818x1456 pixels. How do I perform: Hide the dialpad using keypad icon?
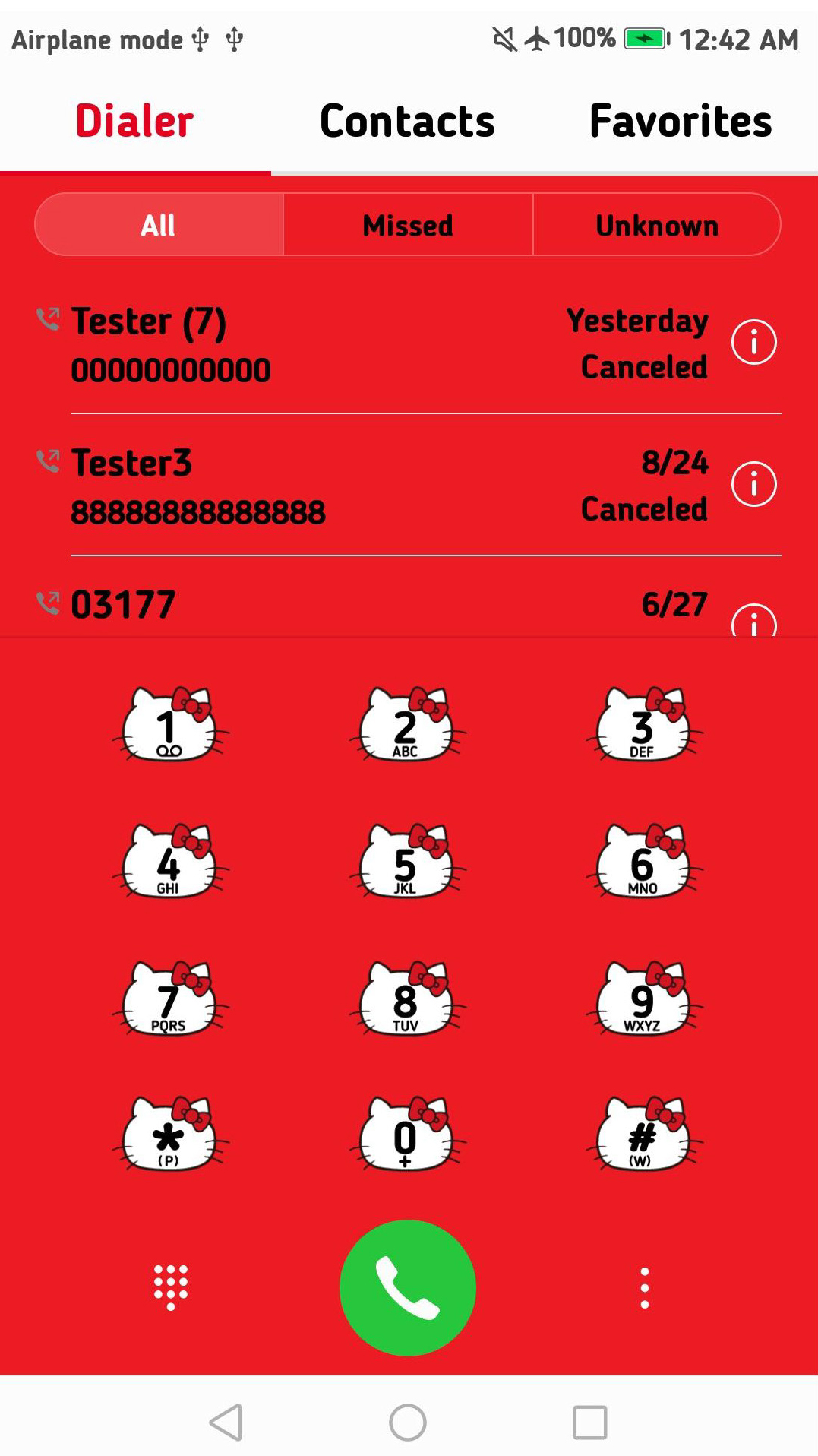pos(171,1287)
